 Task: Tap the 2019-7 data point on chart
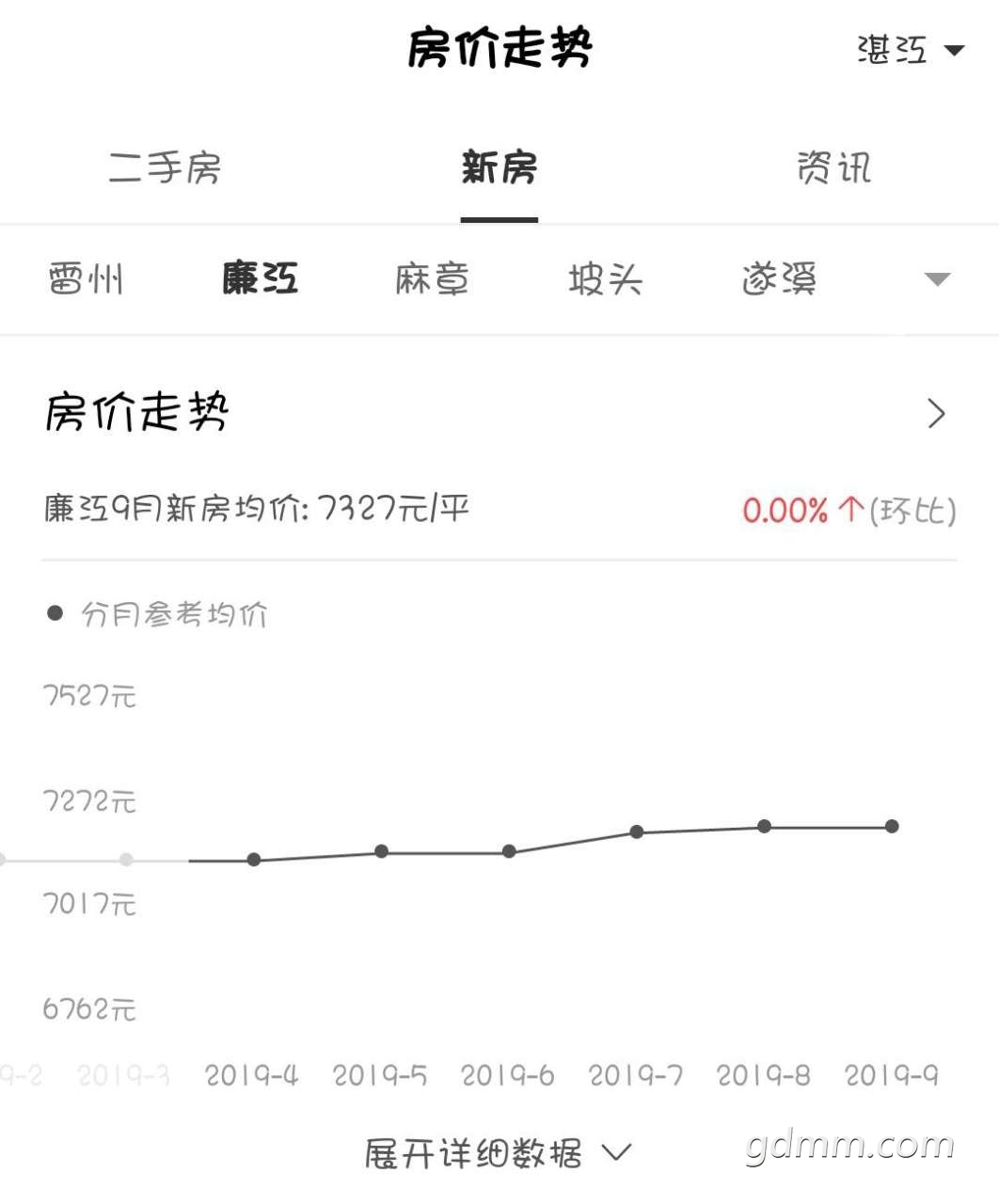pos(637,832)
